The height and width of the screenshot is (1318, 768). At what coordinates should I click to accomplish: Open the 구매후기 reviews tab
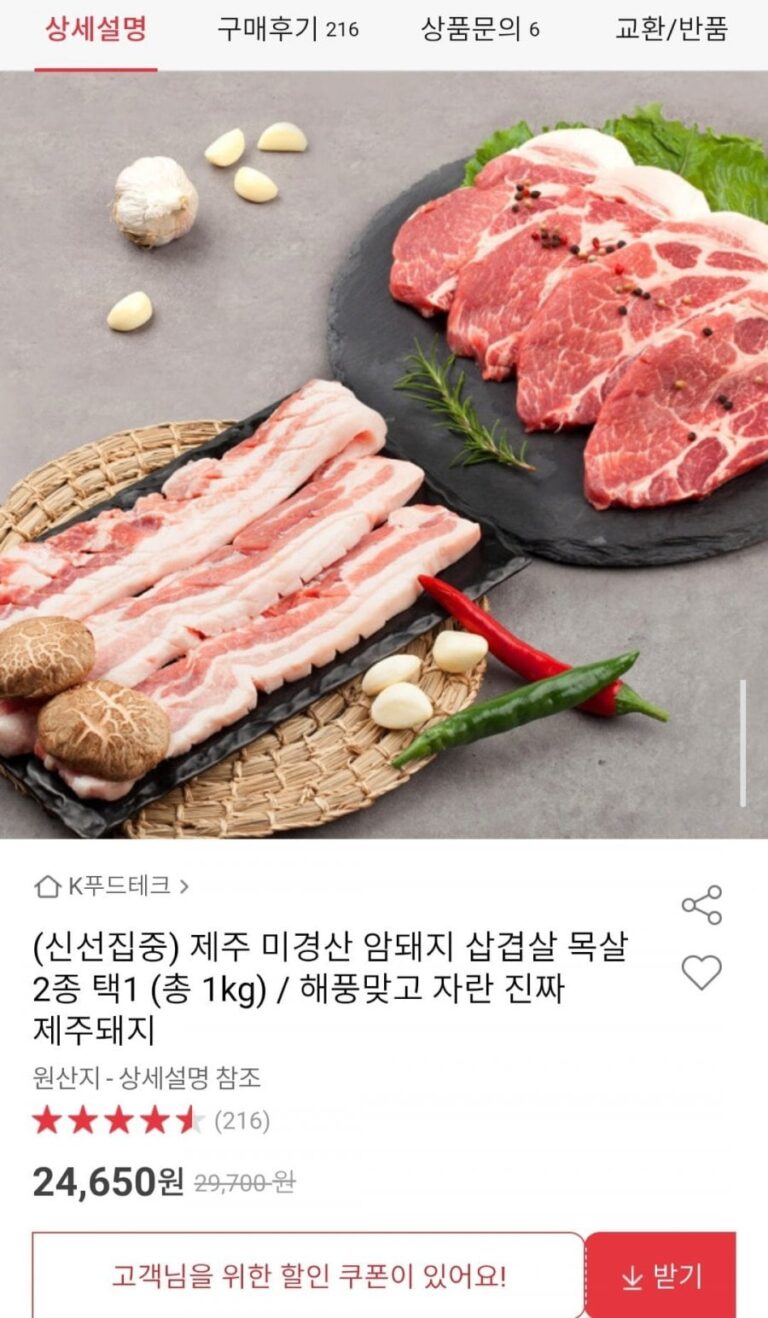288,30
